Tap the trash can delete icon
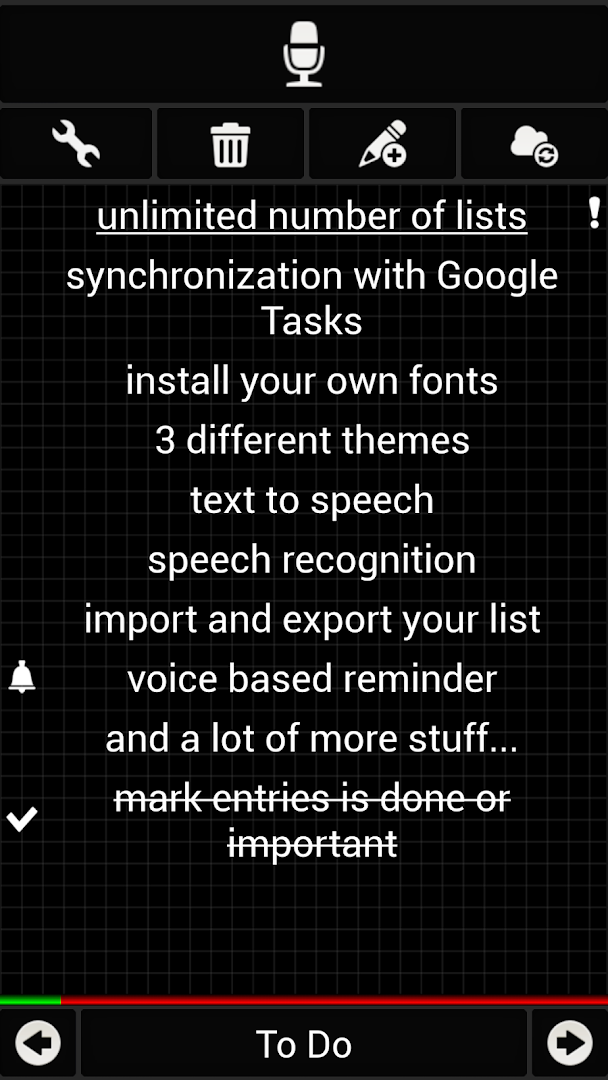 230,145
